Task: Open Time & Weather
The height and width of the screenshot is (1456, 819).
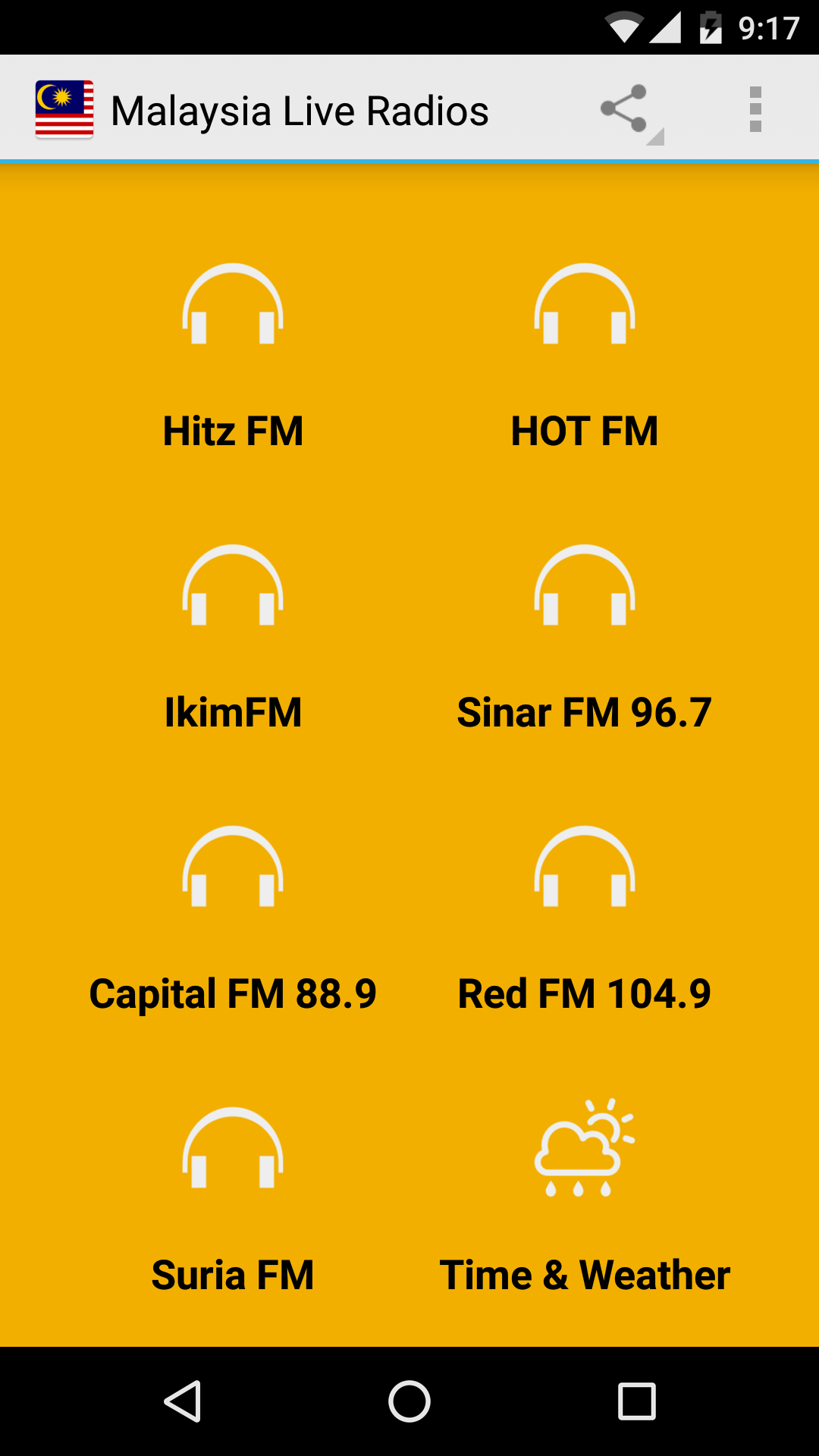Action: (x=584, y=1200)
